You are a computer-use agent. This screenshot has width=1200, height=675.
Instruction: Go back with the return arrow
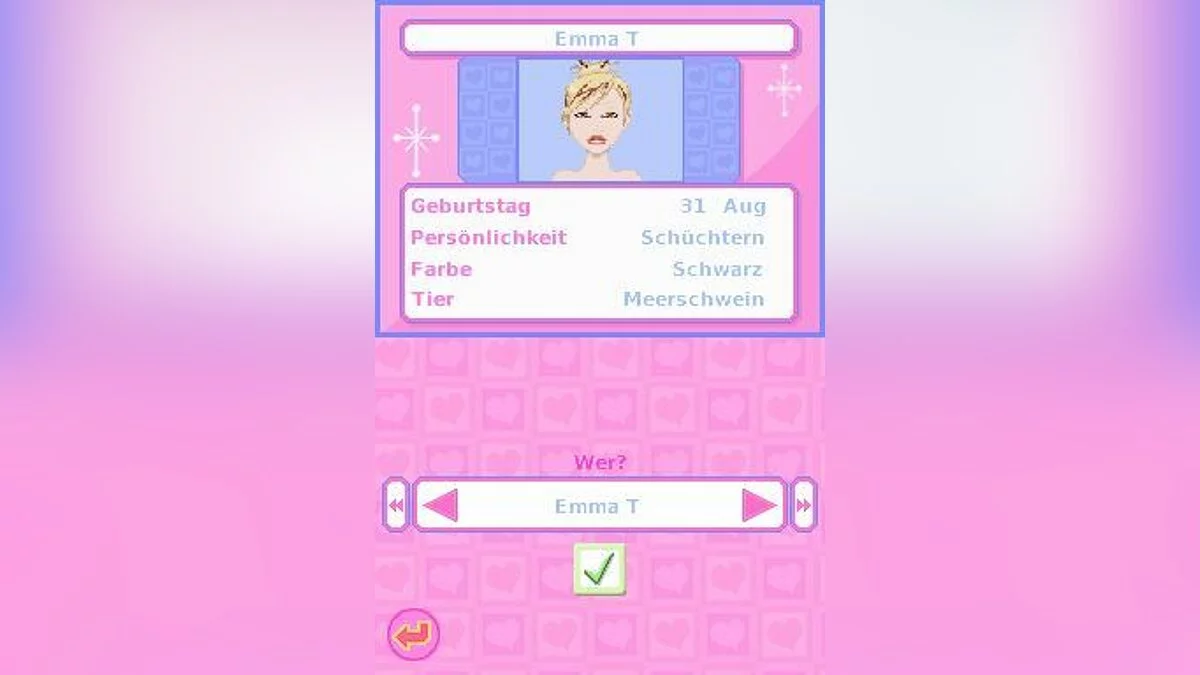(413, 634)
